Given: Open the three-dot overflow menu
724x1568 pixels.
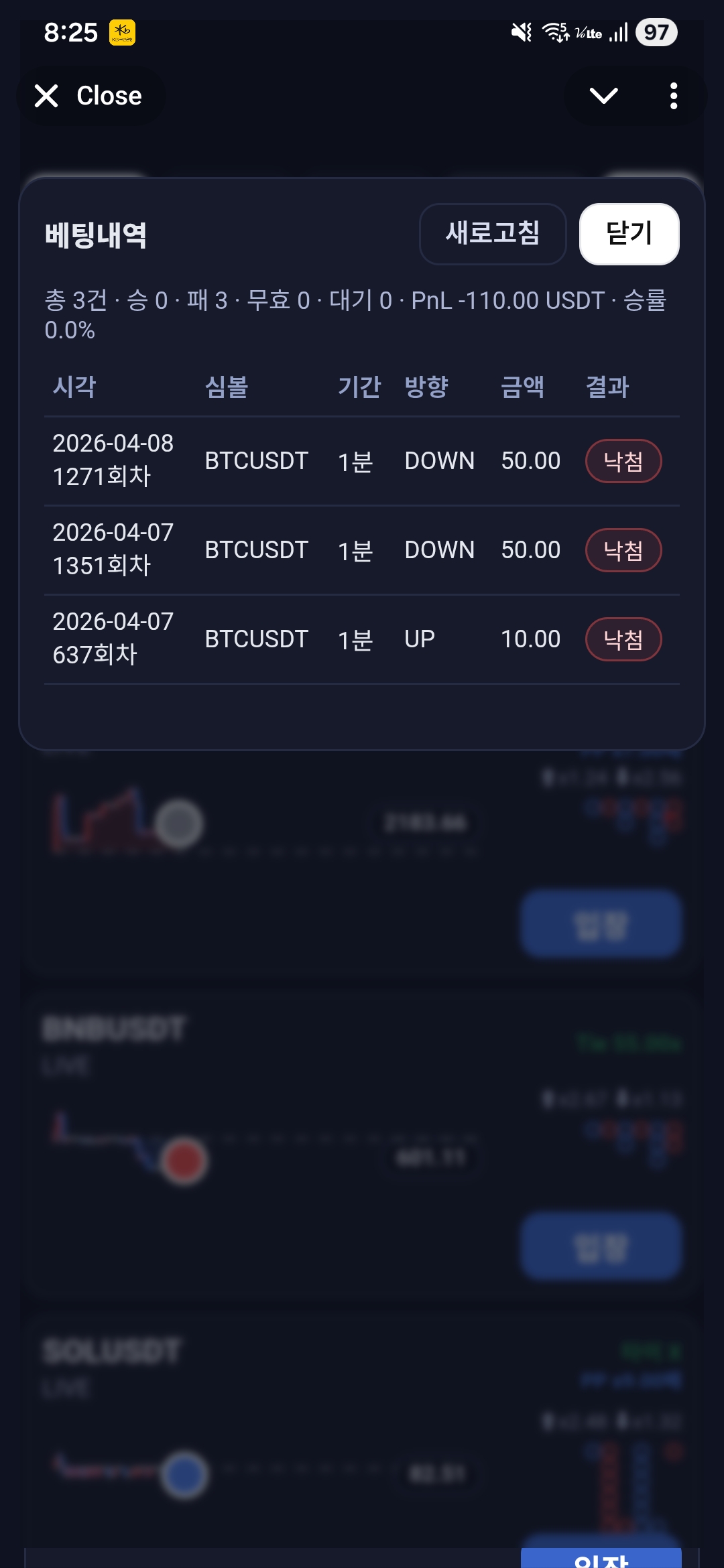Looking at the screenshot, I should [x=673, y=96].
